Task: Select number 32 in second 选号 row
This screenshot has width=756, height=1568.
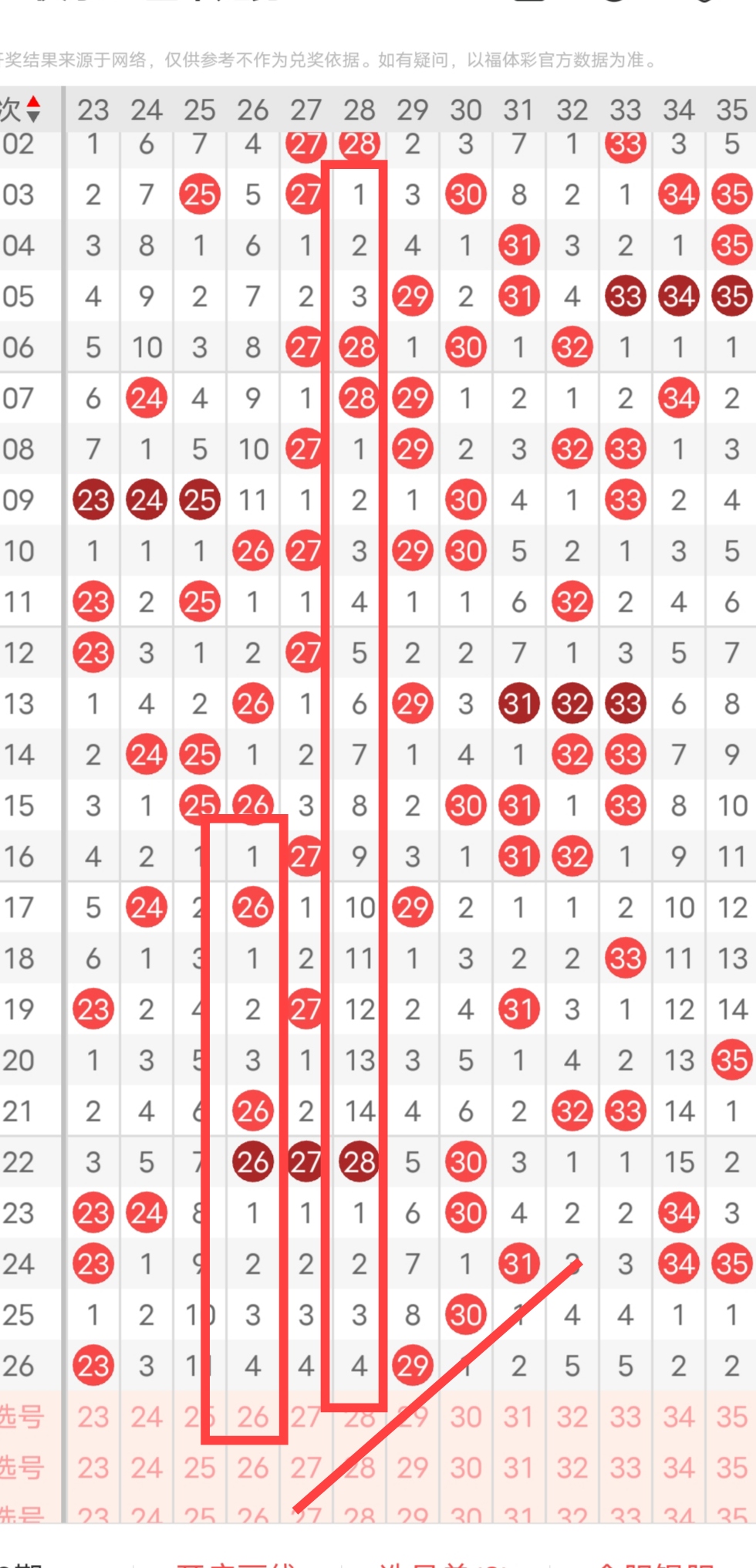Action: pyautogui.click(x=572, y=1468)
